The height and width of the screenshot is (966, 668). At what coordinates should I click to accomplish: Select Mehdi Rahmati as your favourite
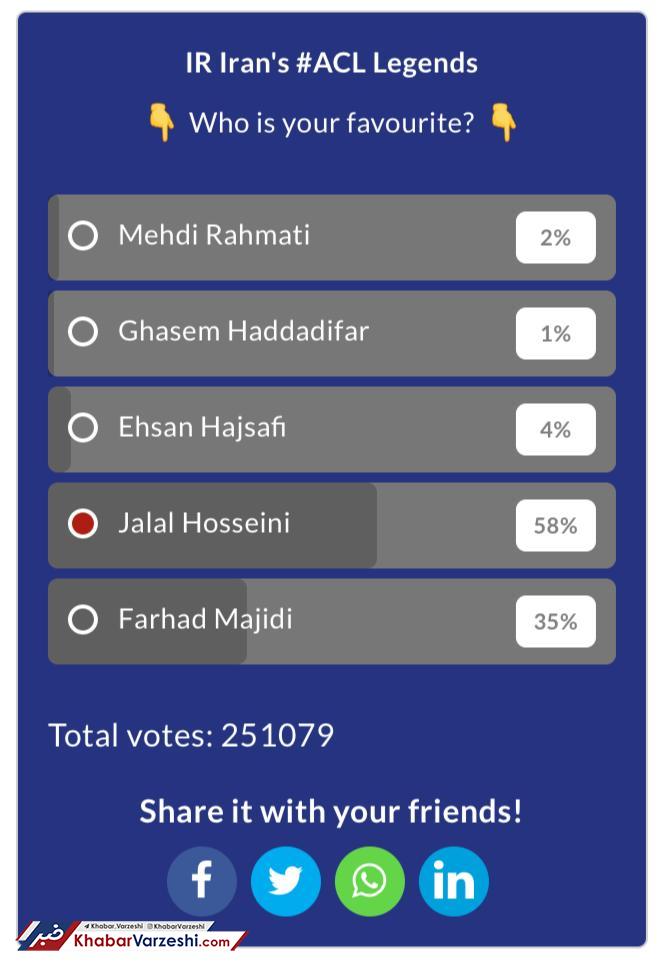[83, 236]
